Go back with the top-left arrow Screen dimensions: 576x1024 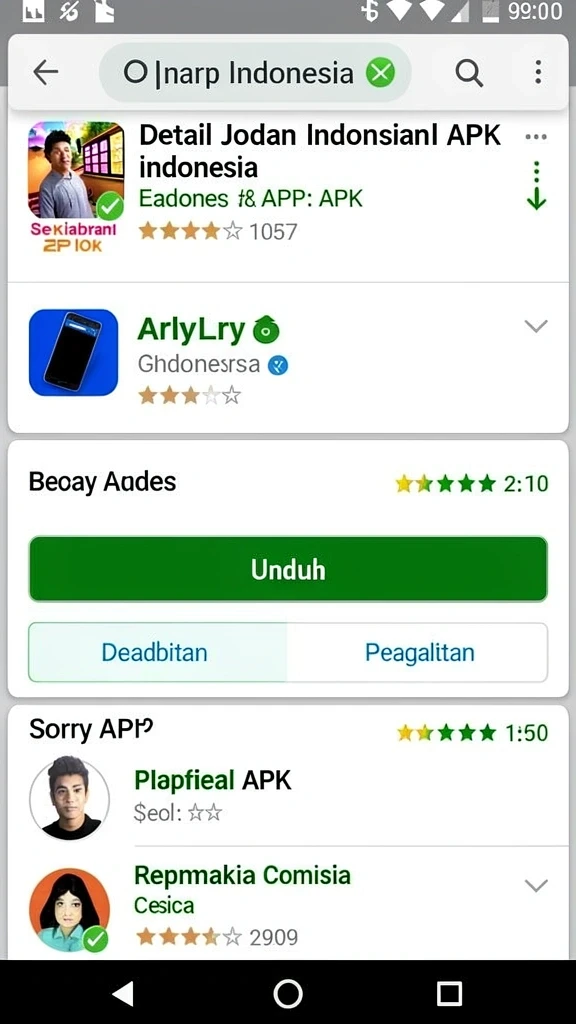(46, 72)
